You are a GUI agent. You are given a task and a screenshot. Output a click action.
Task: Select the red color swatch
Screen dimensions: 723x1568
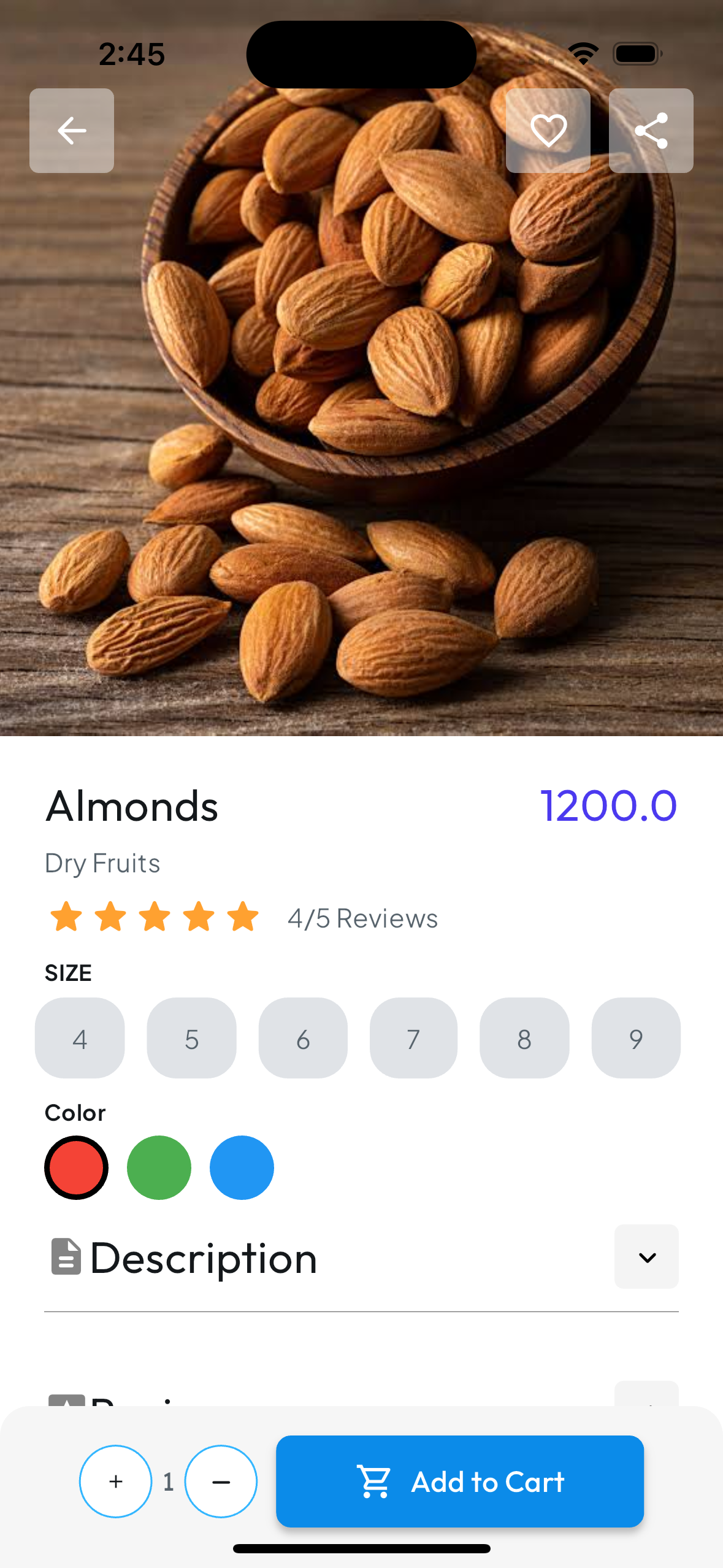[x=77, y=1167]
